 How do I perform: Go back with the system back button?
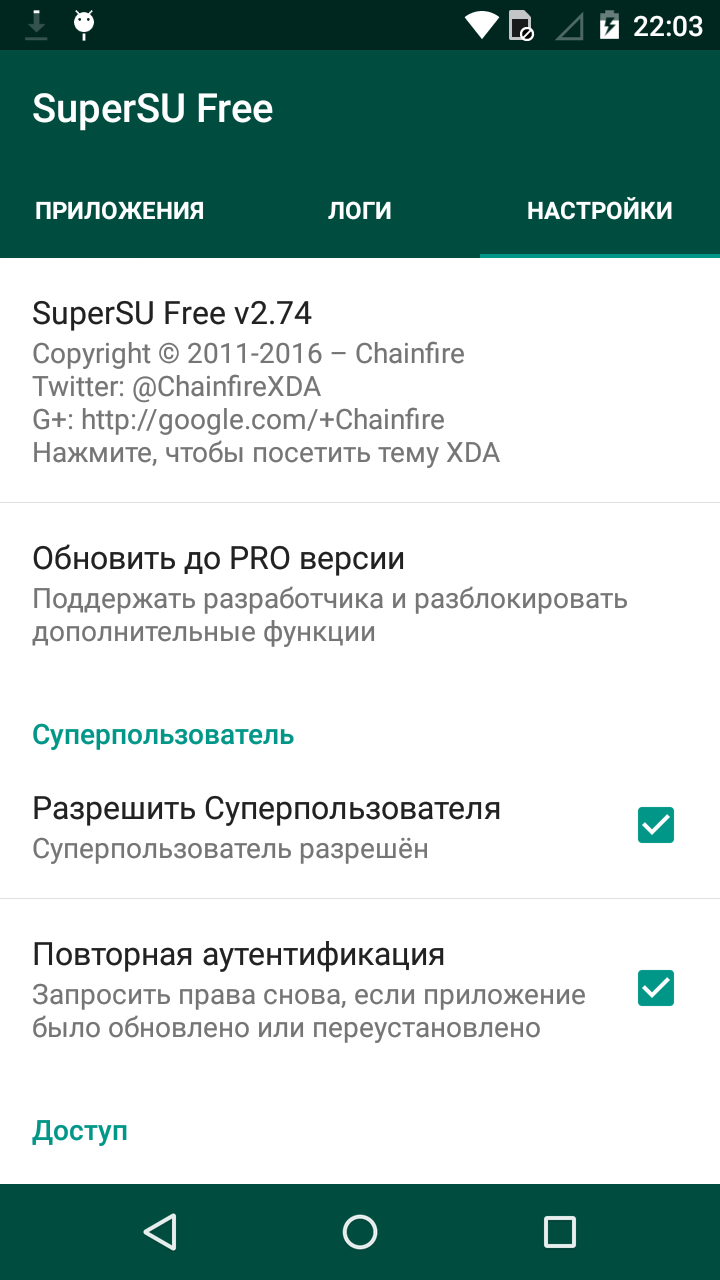point(160,1231)
